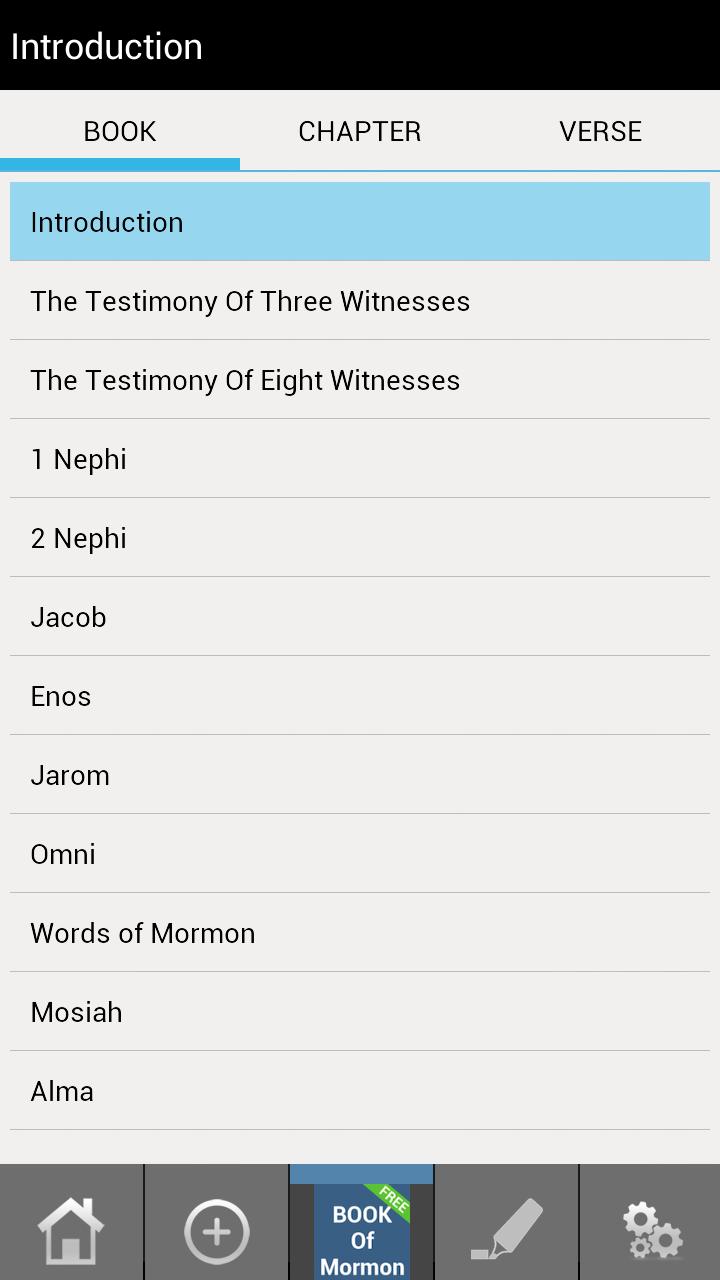Open the book of Jarom
The image size is (720, 1280).
(x=360, y=775)
